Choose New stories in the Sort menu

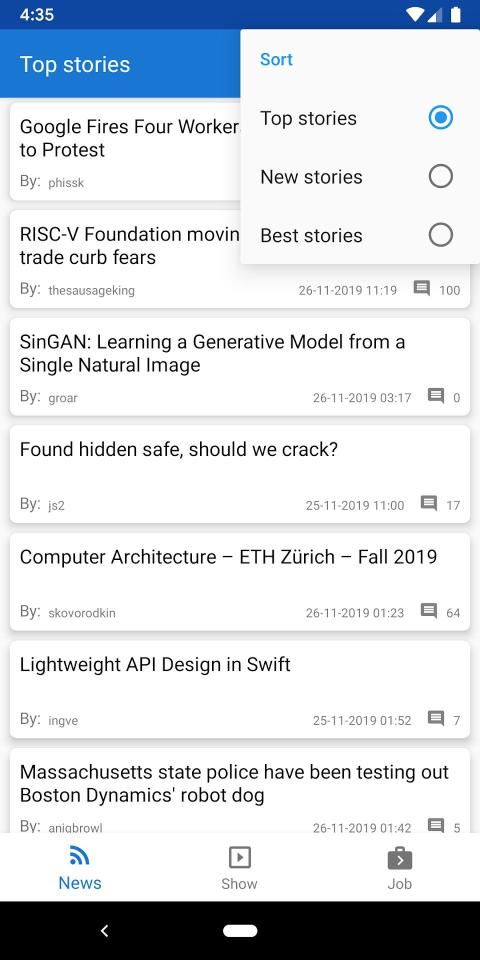tap(360, 177)
